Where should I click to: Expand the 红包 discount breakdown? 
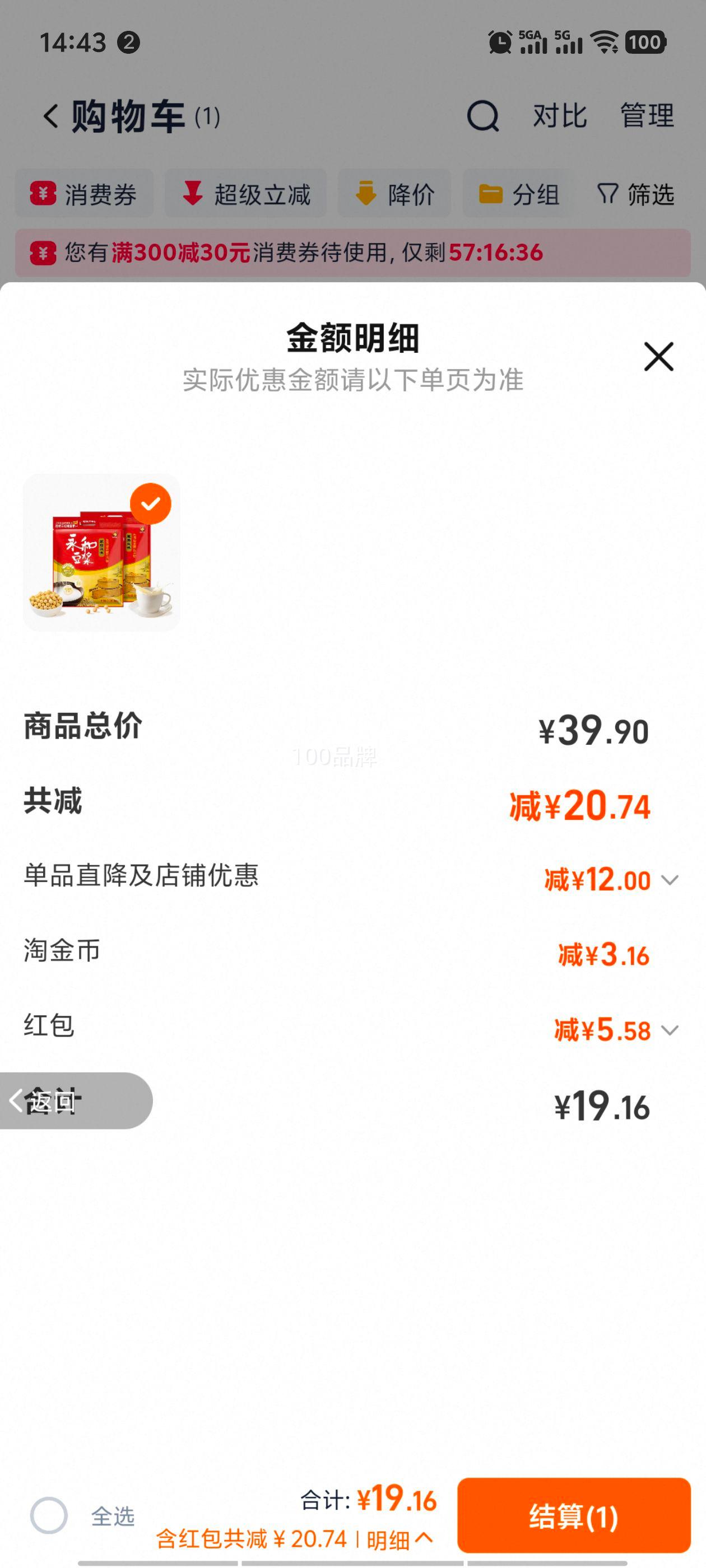point(670,1030)
